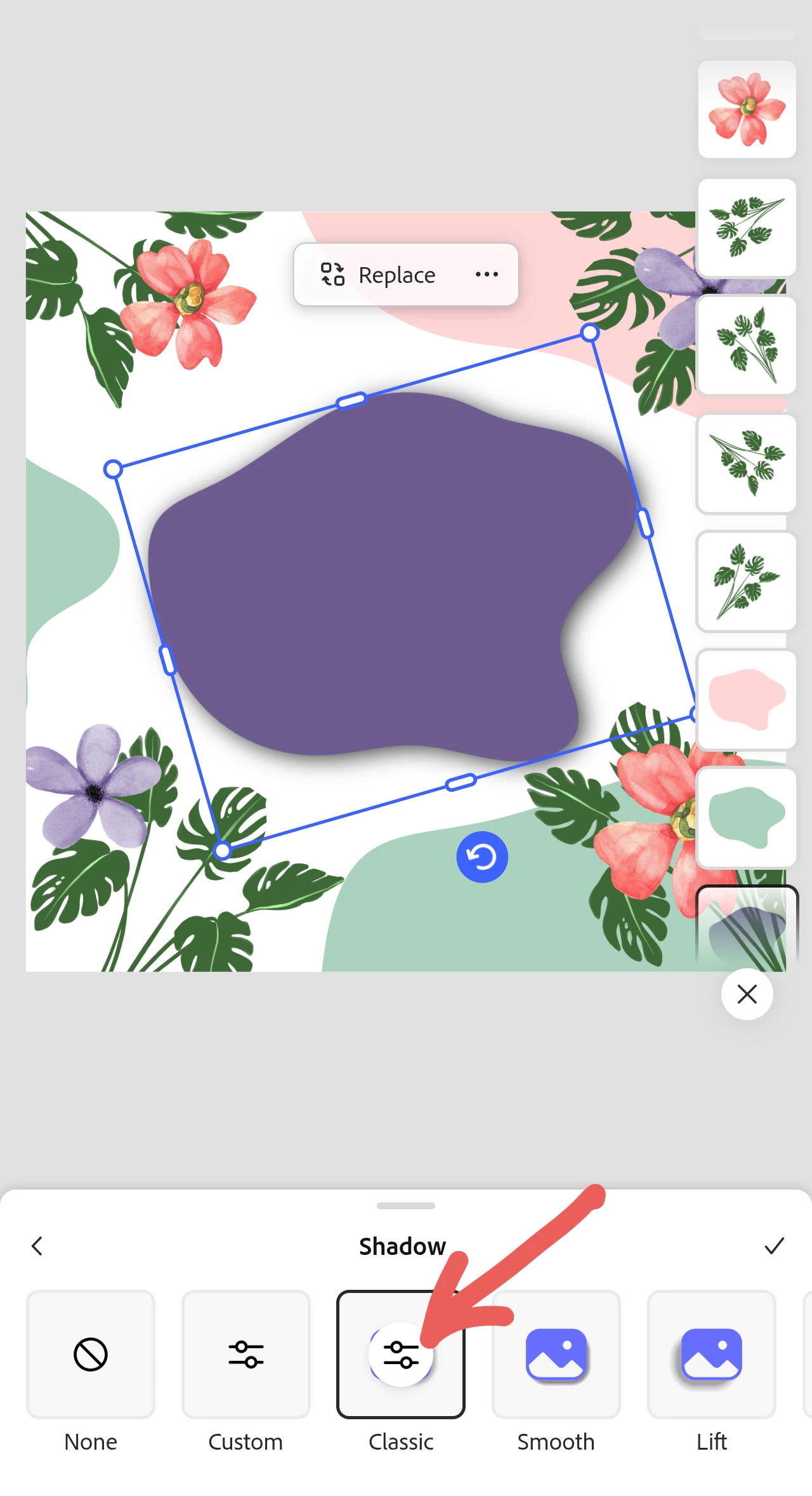Apply the Lift shadow preset
Viewport: 812px width, 1496px height.
tap(711, 1354)
